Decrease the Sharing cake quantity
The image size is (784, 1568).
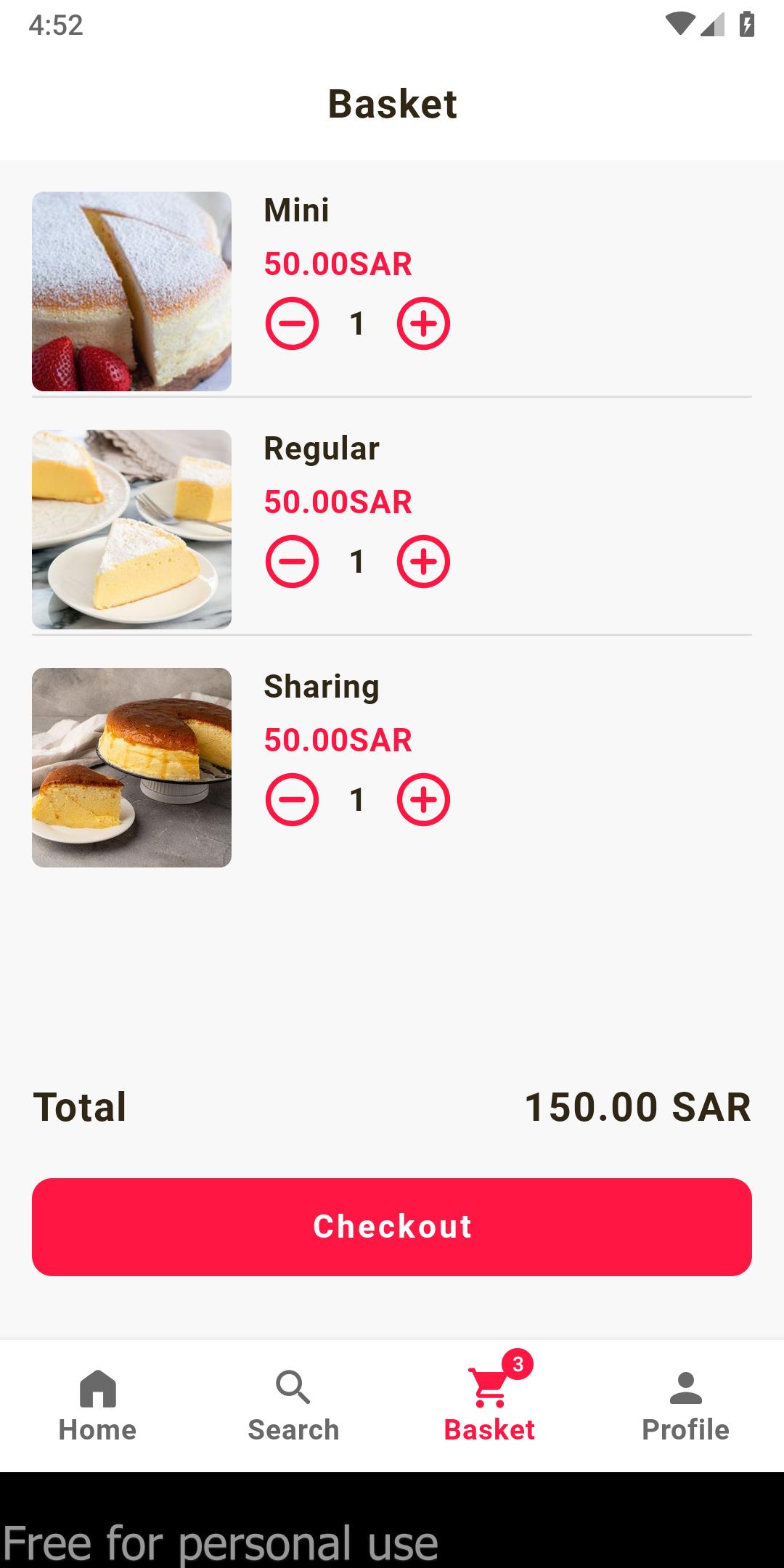[x=292, y=800]
